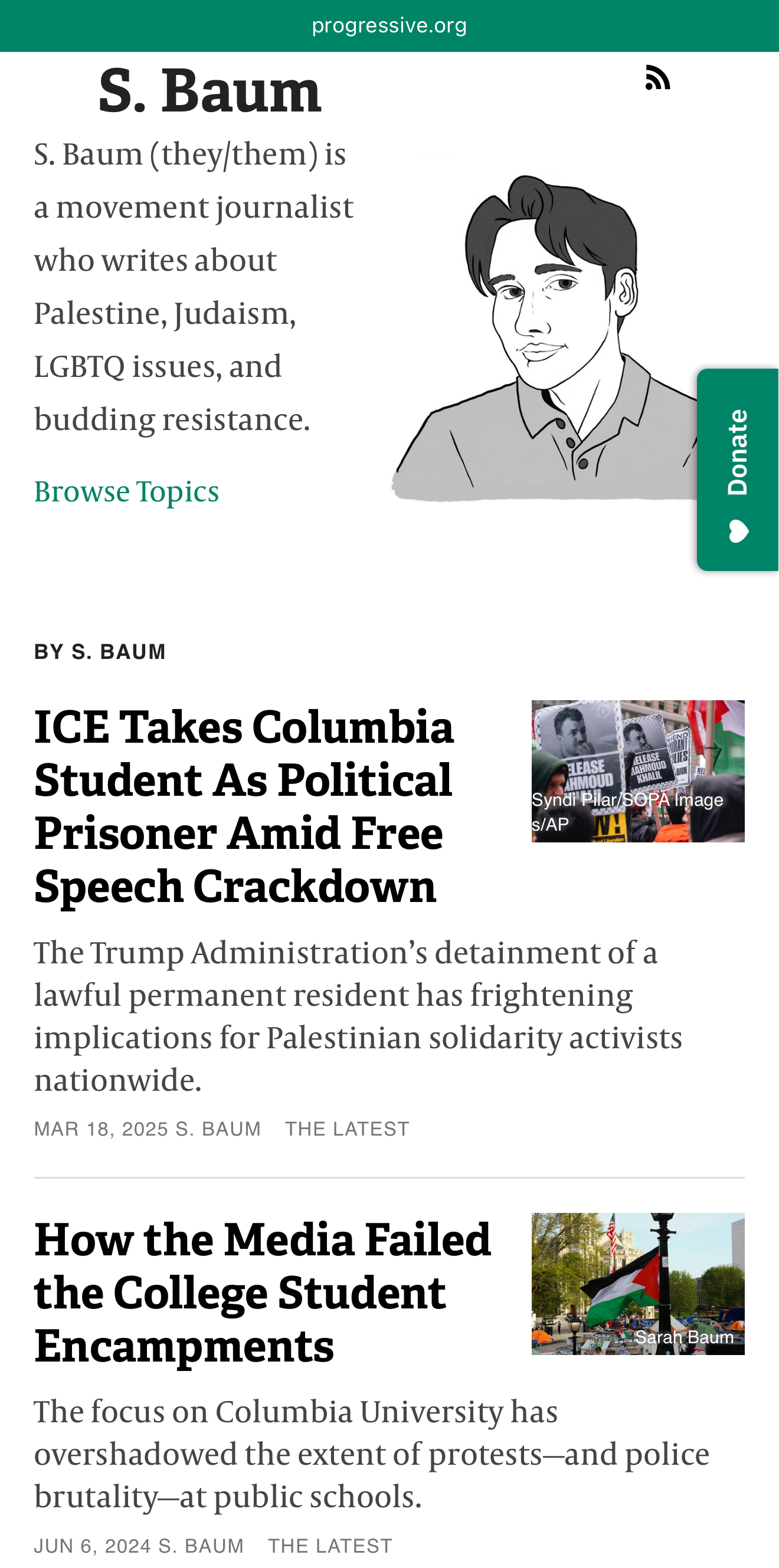779x1568 pixels.
Task: Tap the Donate side button
Action: (x=738, y=470)
